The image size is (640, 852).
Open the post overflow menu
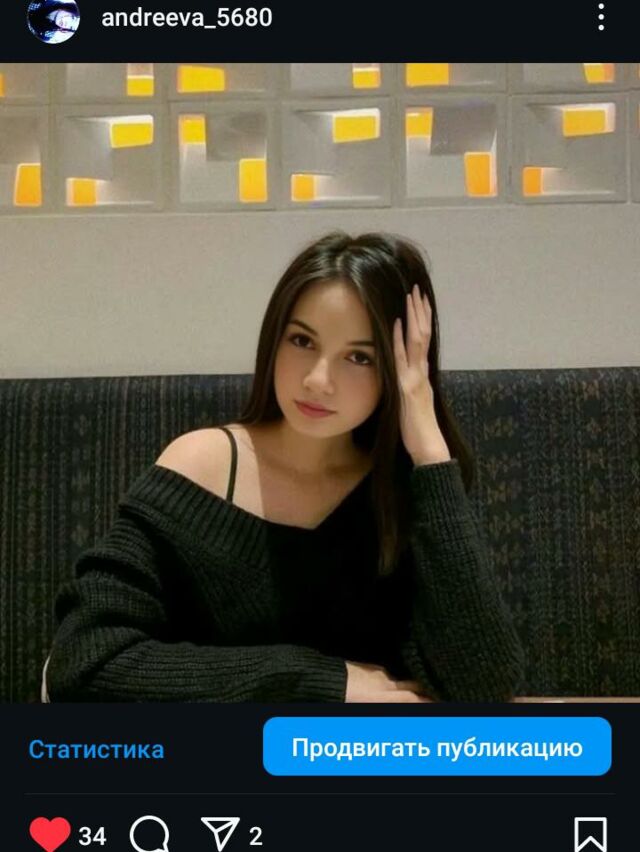tap(600, 17)
